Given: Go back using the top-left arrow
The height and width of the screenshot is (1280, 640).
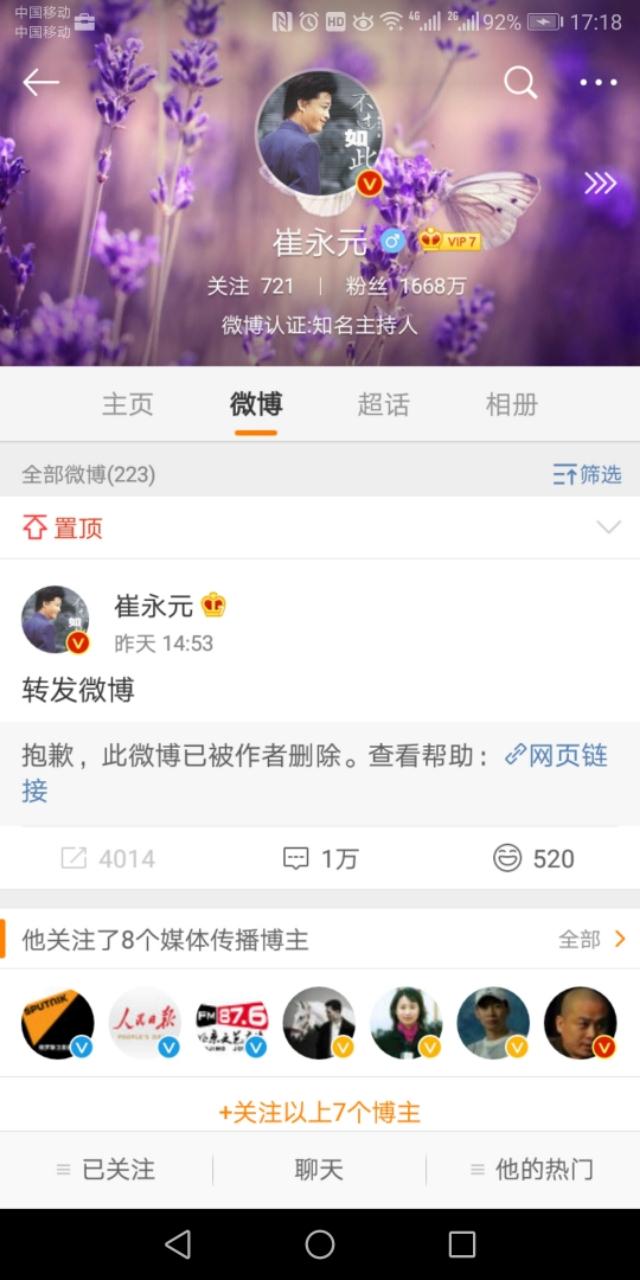Looking at the screenshot, I should (41, 83).
